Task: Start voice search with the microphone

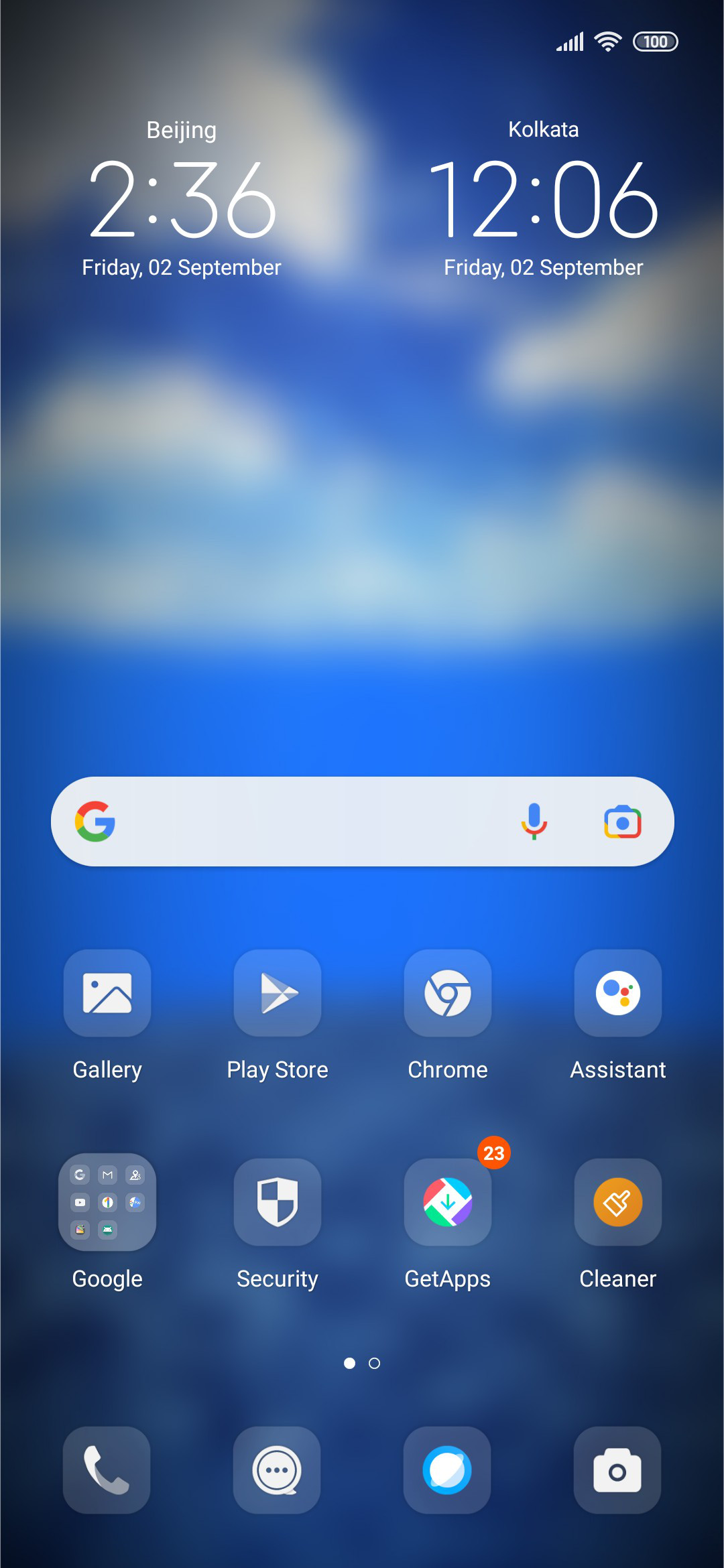Action: click(534, 822)
